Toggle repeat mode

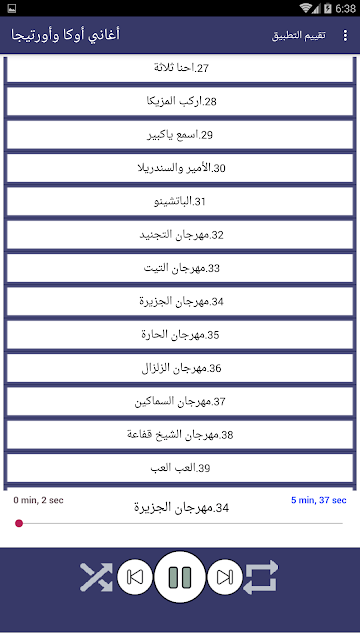(x=261, y=577)
